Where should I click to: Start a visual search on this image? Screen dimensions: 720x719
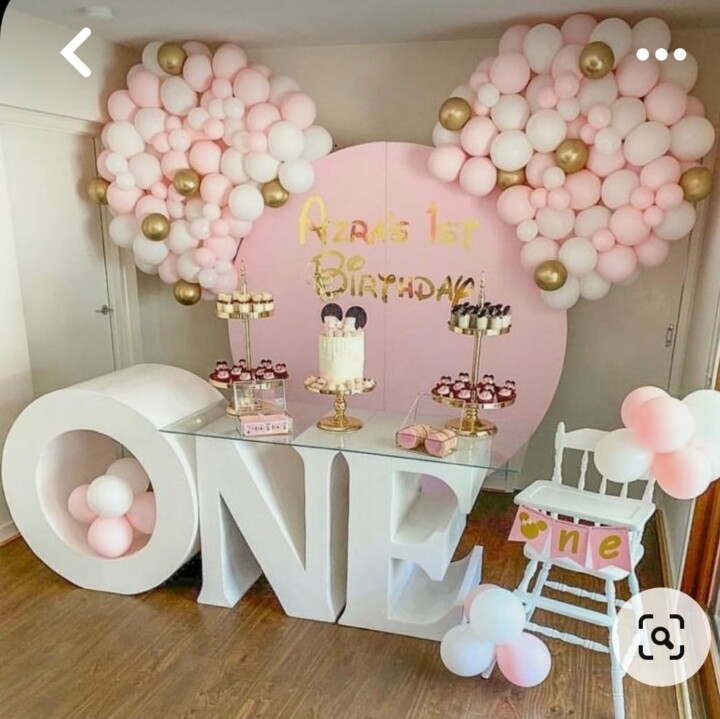click(661, 636)
